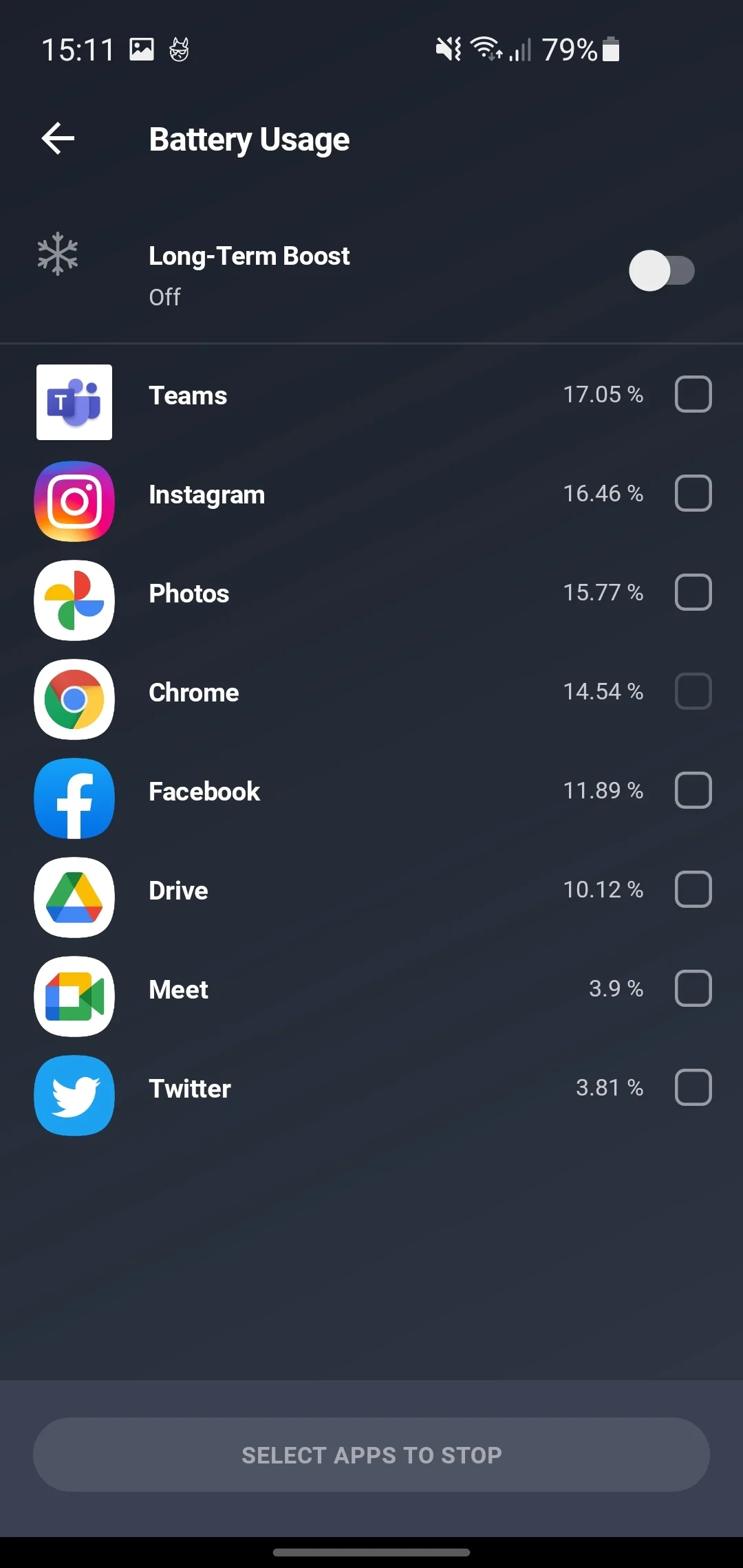Go back from Battery Usage
The width and height of the screenshot is (743, 1568).
pos(58,139)
